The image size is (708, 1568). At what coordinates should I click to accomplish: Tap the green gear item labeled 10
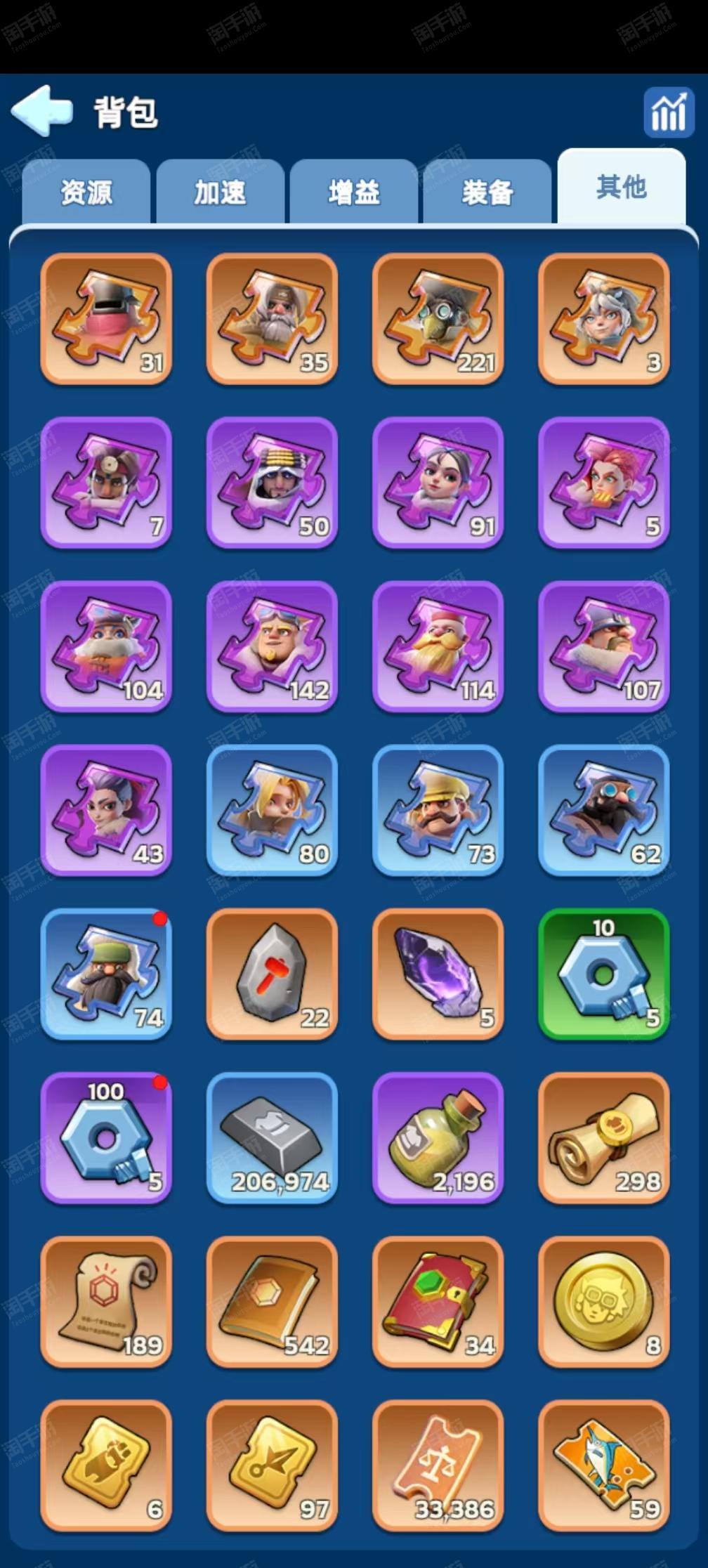604,974
